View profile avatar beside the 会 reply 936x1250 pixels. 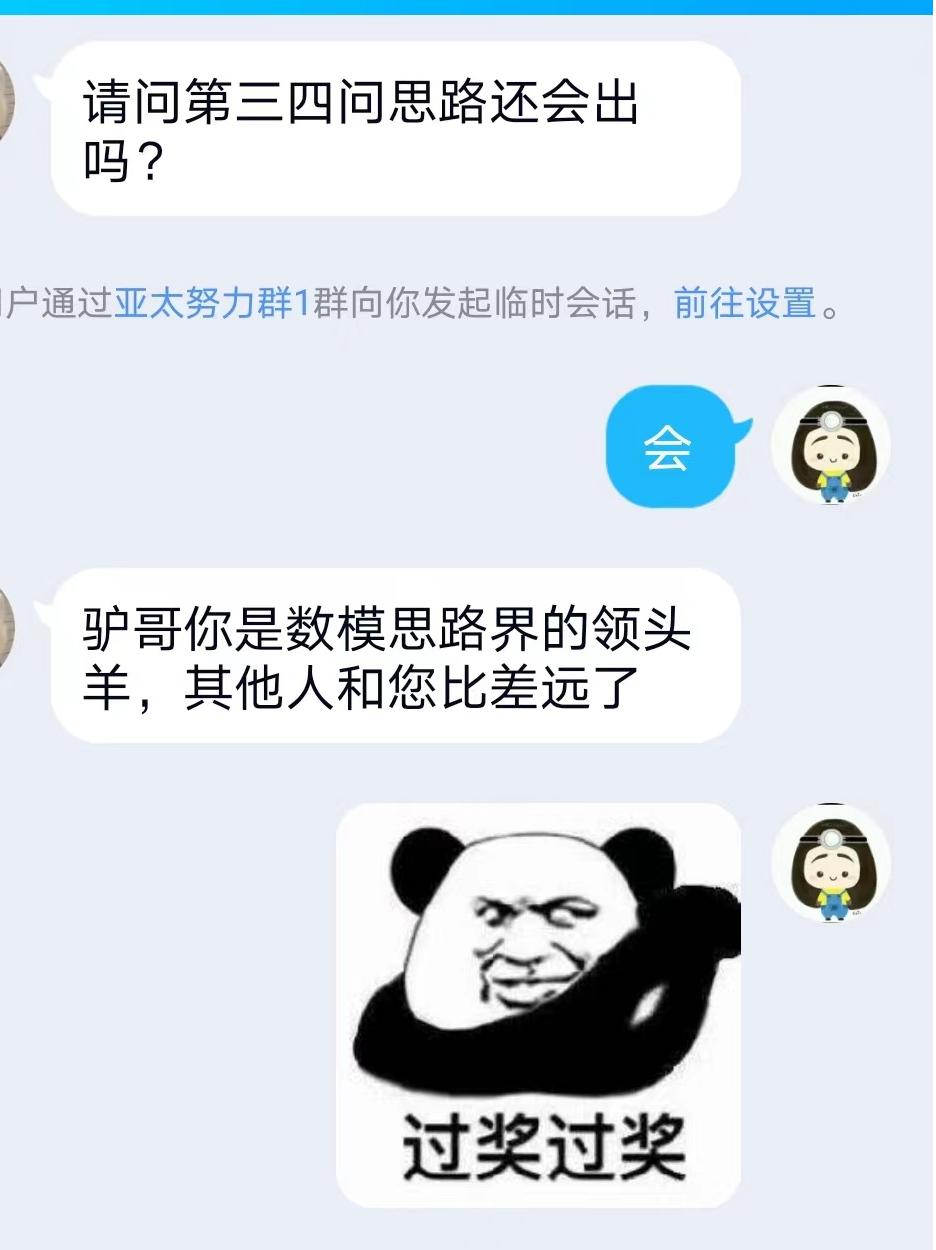pyautogui.click(x=831, y=445)
